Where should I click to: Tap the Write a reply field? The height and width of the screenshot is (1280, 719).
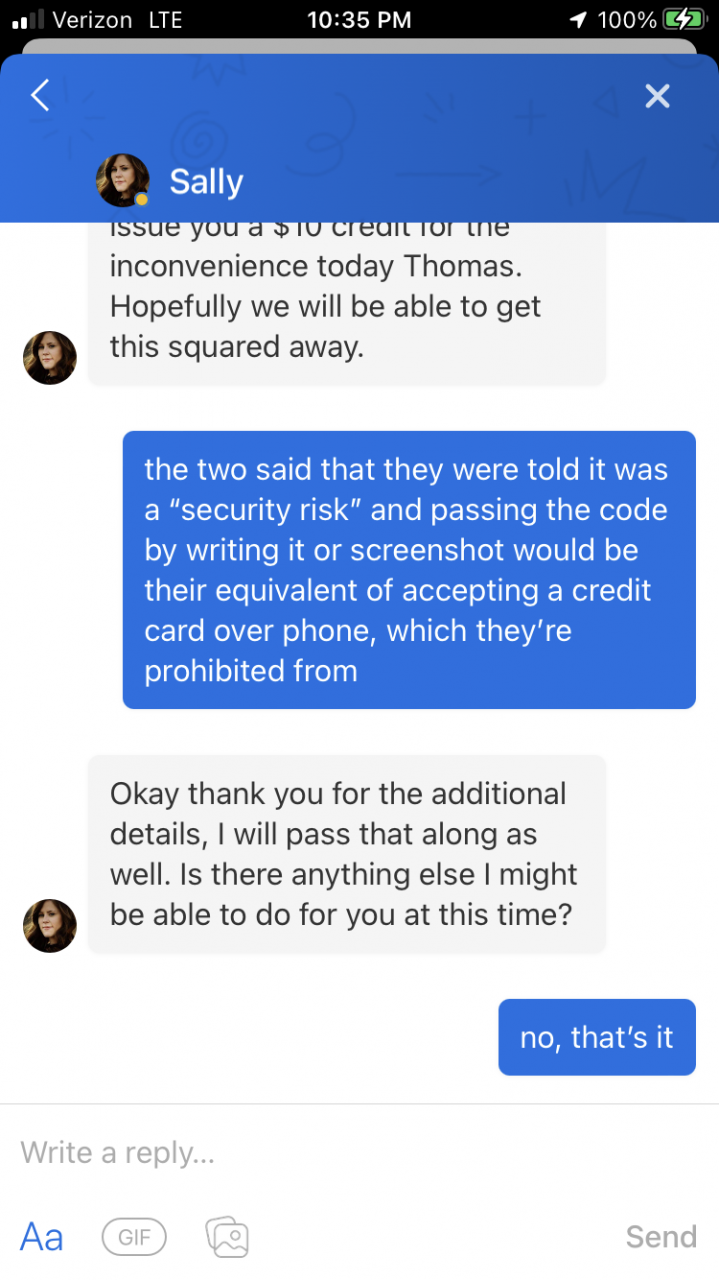(x=359, y=1153)
